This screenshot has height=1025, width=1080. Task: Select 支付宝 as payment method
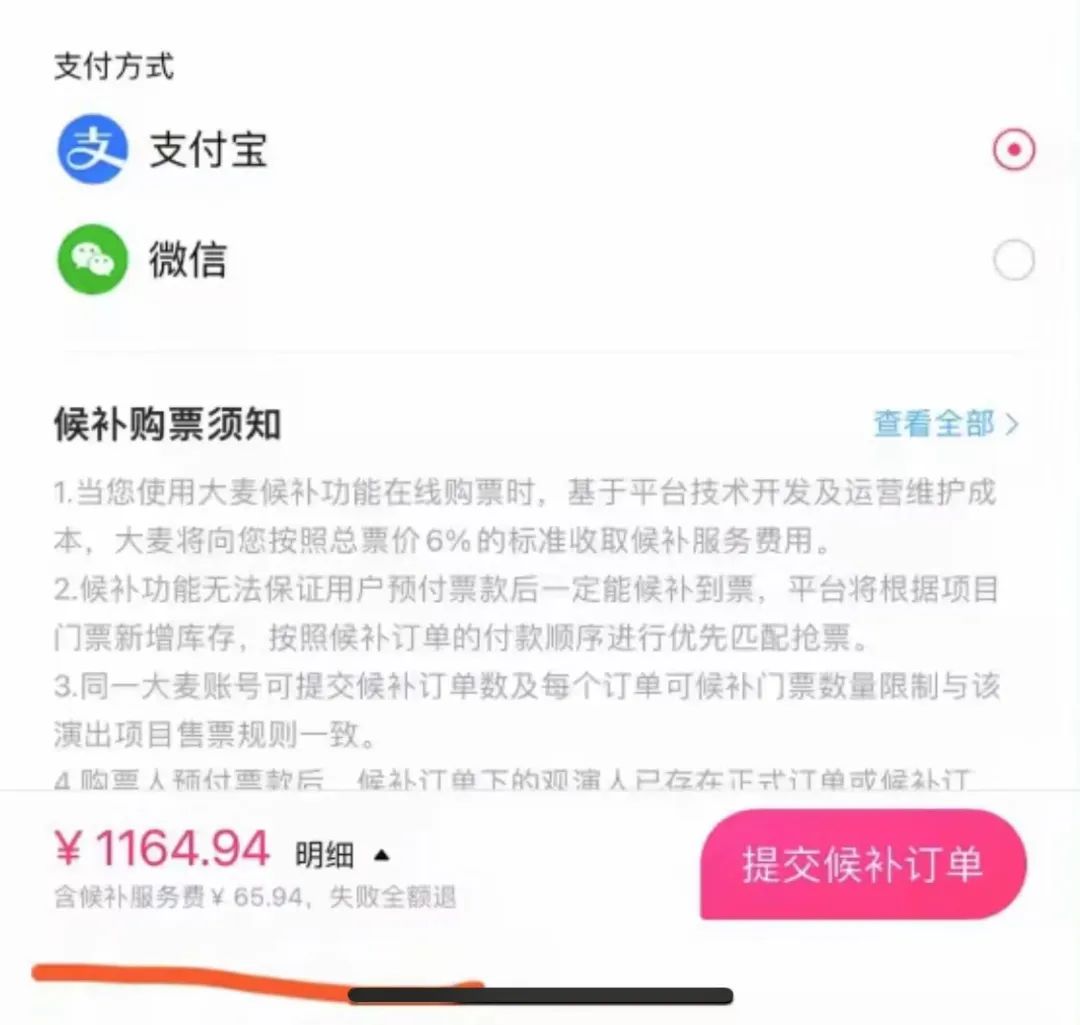pyautogui.click(x=1013, y=151)
